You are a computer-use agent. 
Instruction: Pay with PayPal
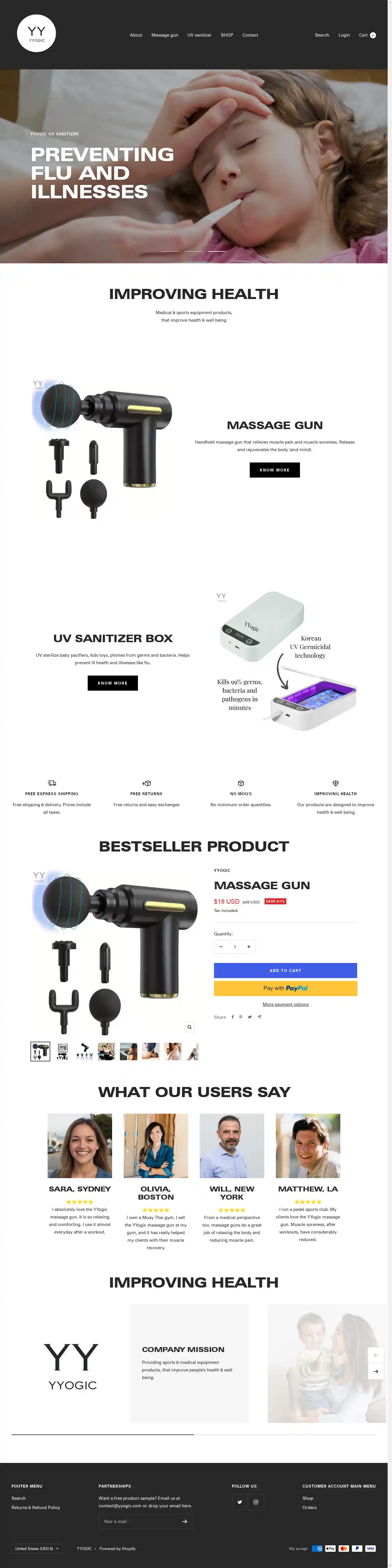coord(285,988)
